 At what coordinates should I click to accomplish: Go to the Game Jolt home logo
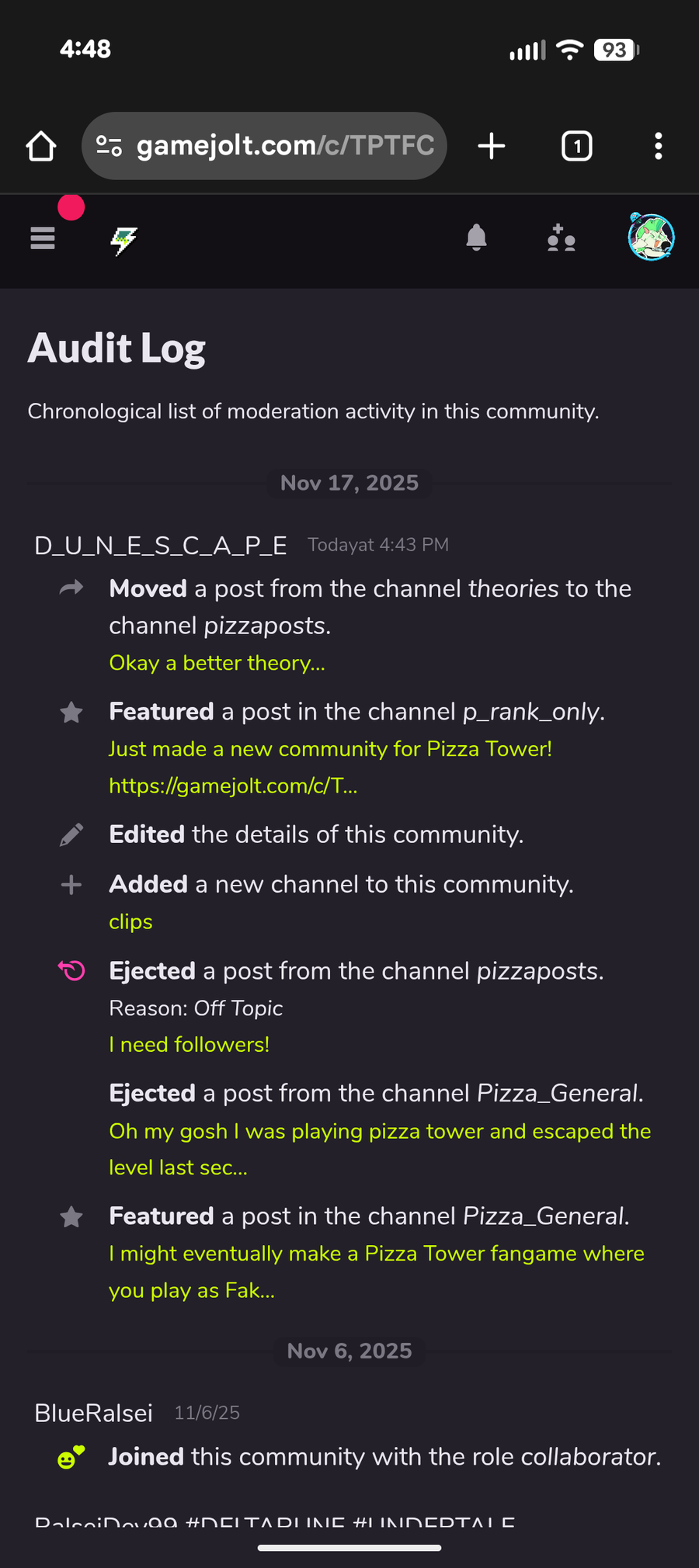click(123, 241)
